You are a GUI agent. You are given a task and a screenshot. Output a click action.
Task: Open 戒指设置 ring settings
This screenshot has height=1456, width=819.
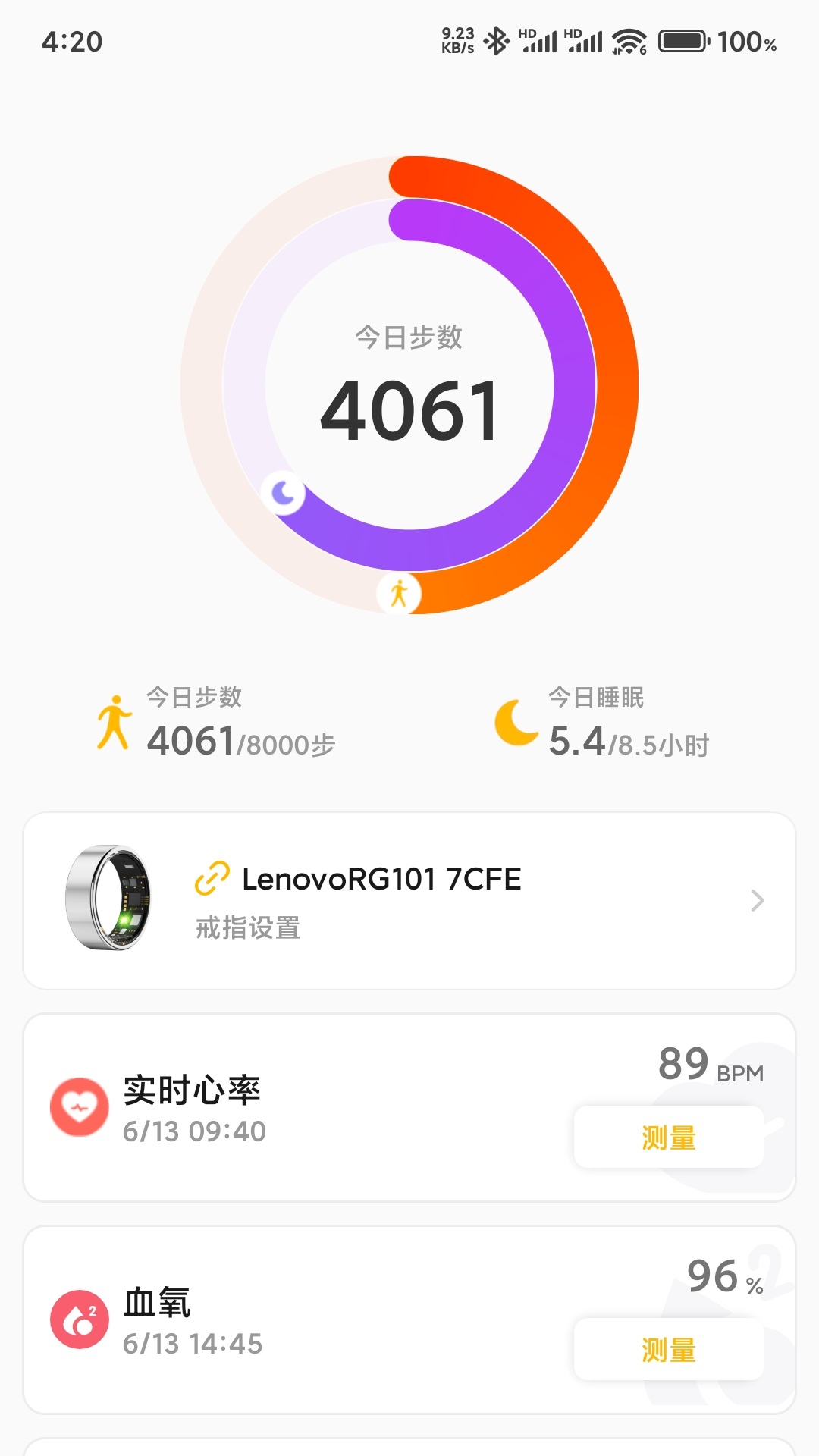point(246,927)
